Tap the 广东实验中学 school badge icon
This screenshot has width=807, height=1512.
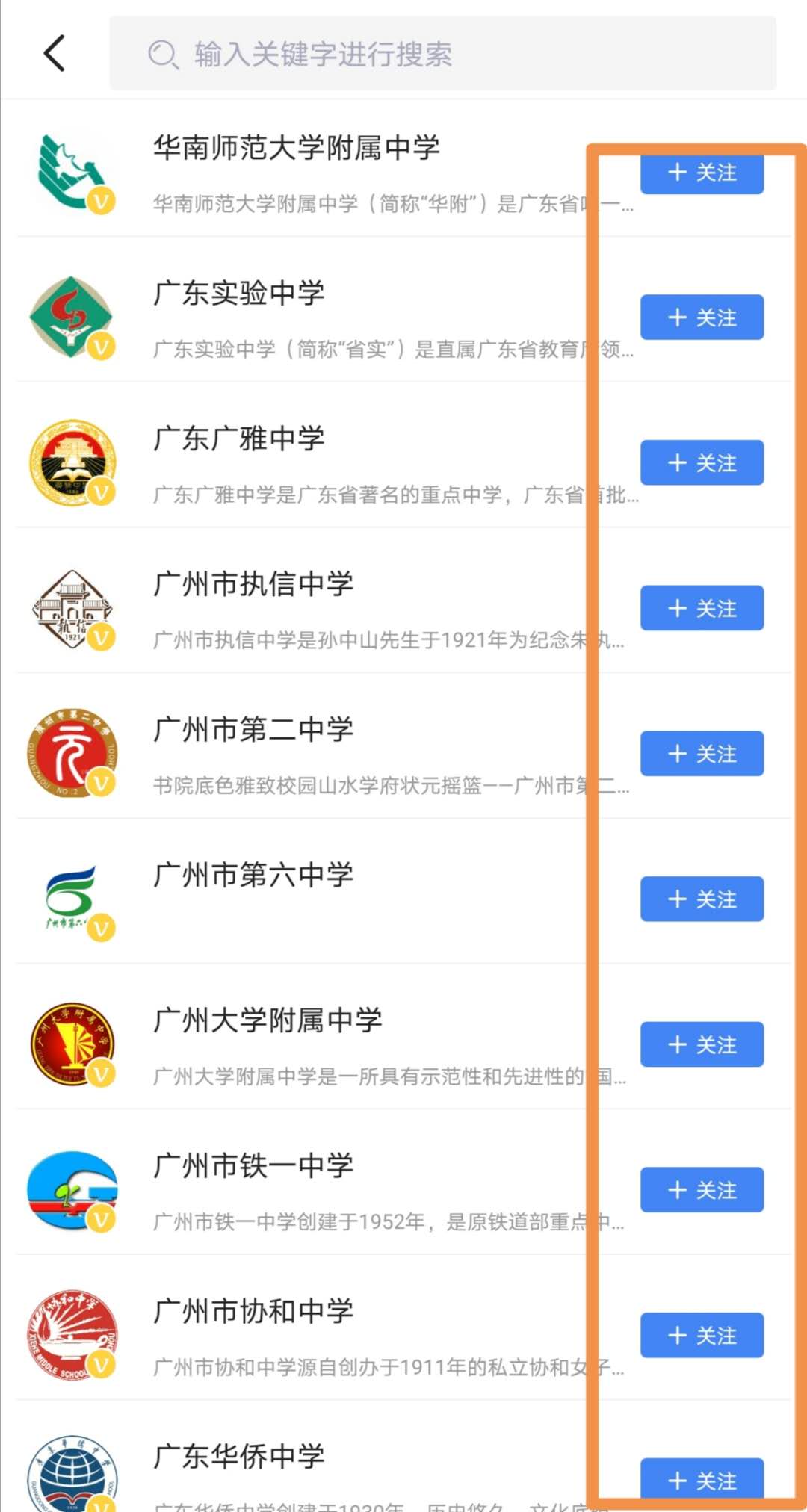click(x=72, y=315)
